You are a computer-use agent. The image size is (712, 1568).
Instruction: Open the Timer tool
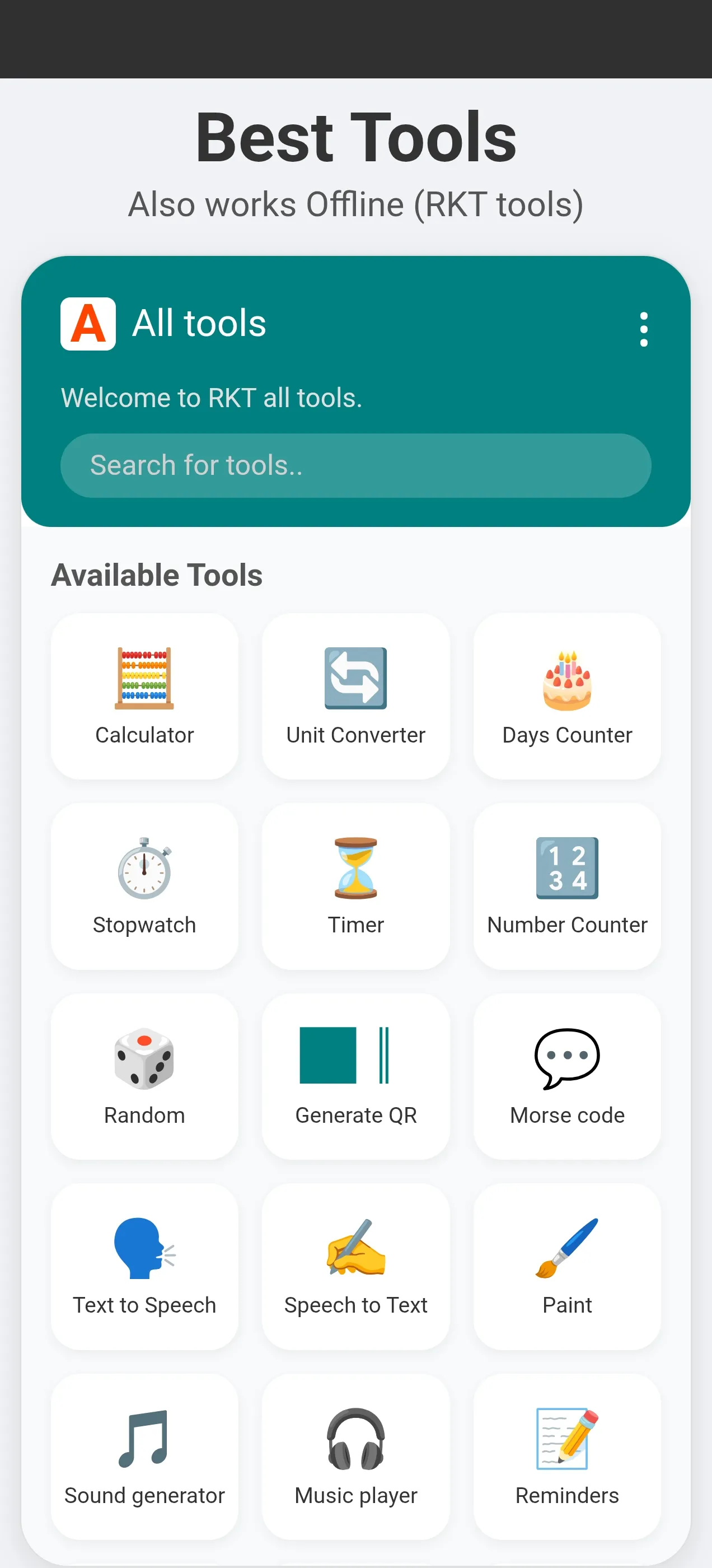355,886
